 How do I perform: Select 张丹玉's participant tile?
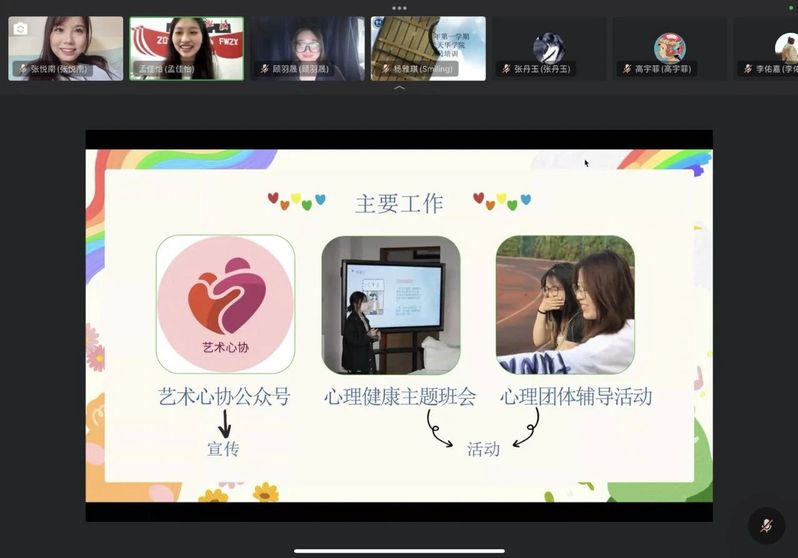coord(549,47)
